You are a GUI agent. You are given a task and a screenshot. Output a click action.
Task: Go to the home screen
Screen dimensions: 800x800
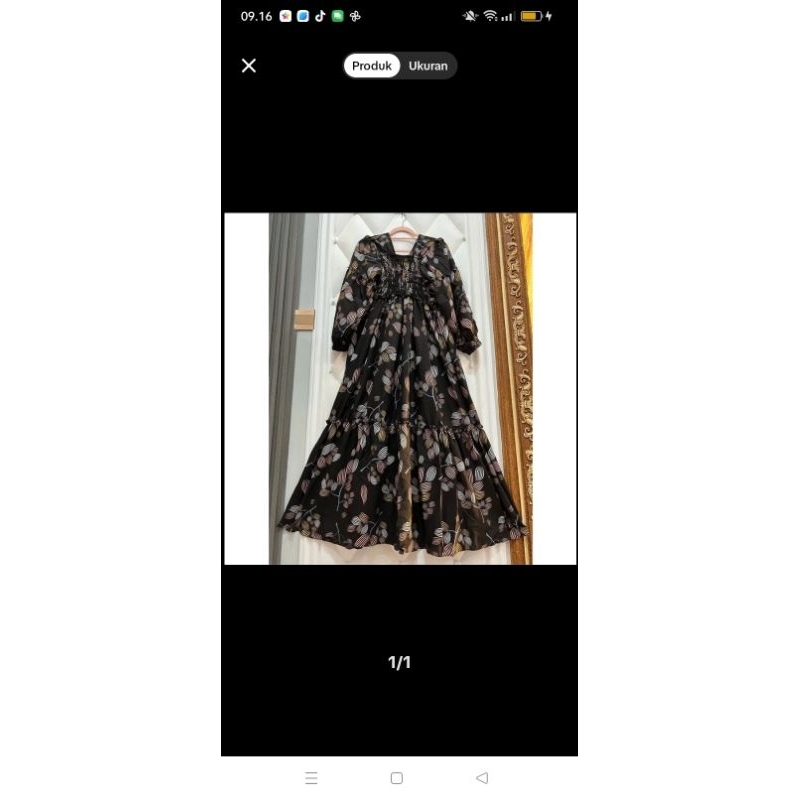(396, 778)
